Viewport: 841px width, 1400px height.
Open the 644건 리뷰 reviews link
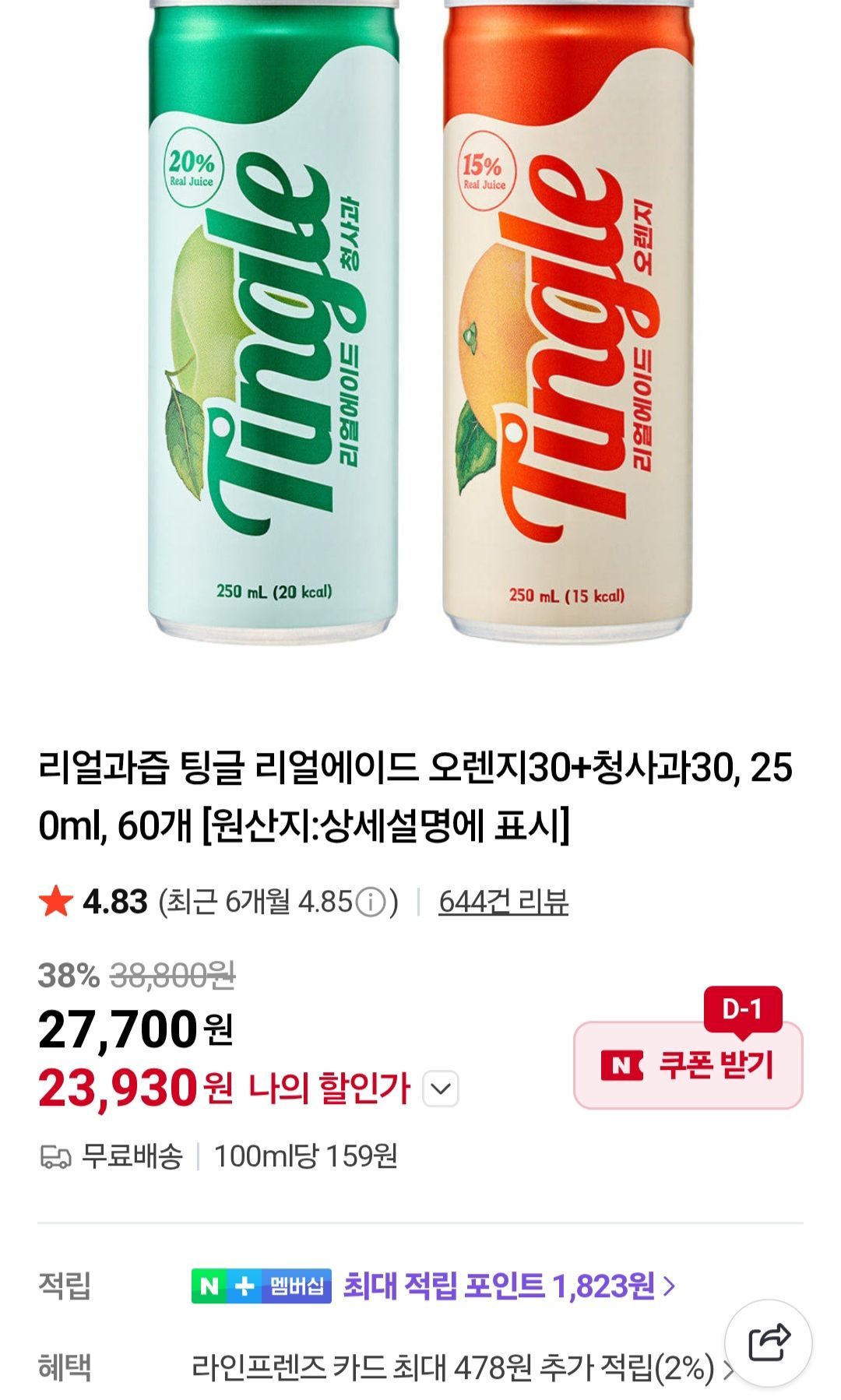click(503, 902)
